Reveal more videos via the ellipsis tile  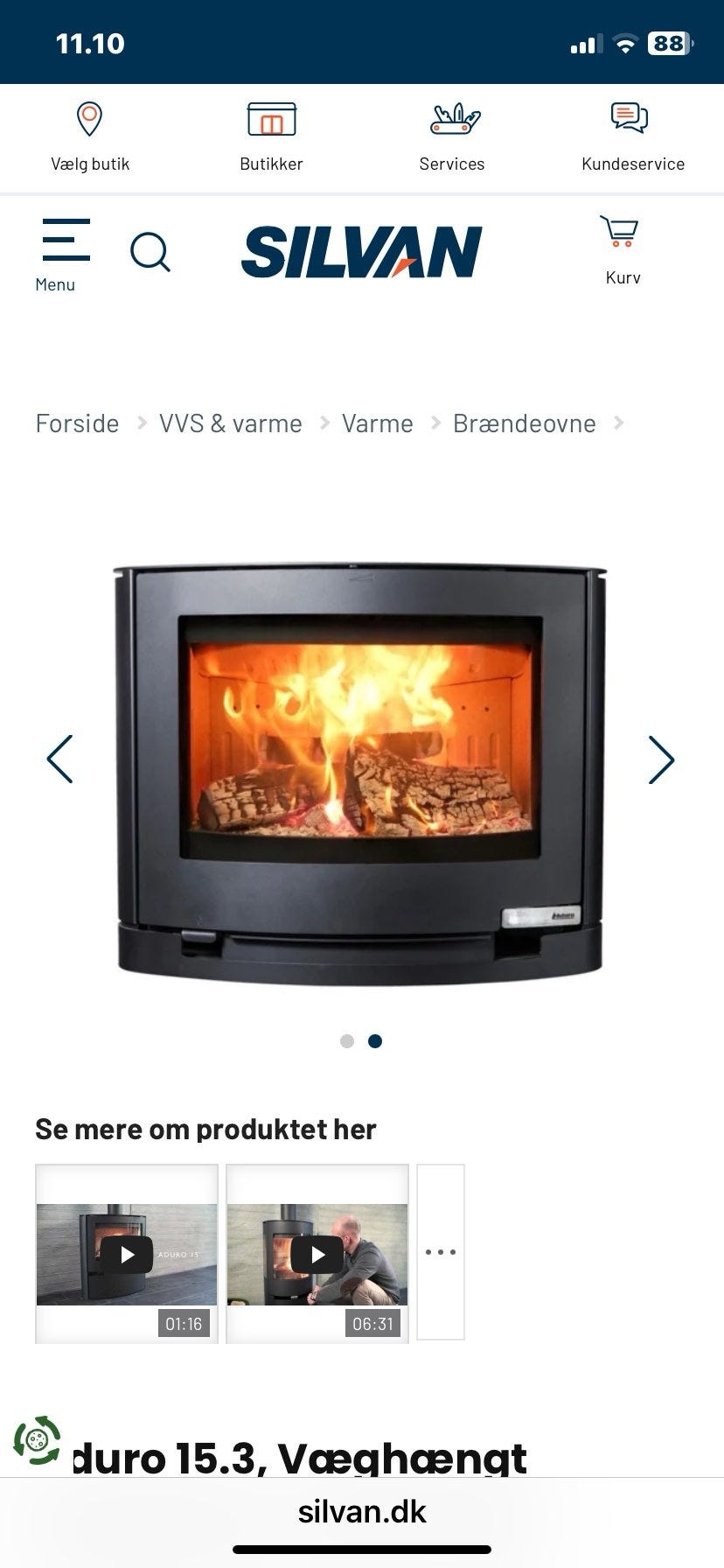[x=442, y=1251]
